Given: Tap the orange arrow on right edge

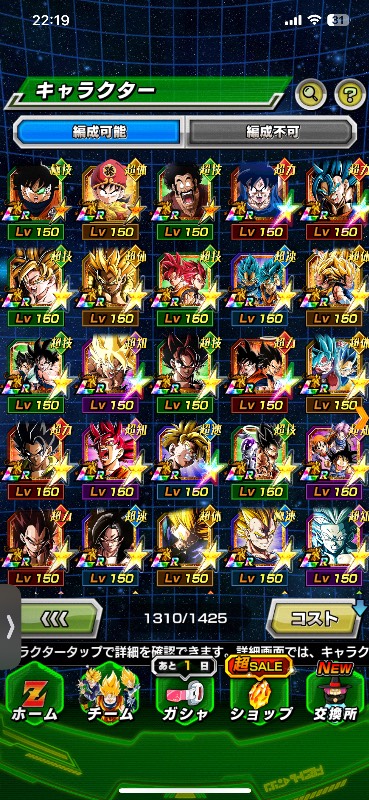Looking at the screenshot, I should point(362,418).
